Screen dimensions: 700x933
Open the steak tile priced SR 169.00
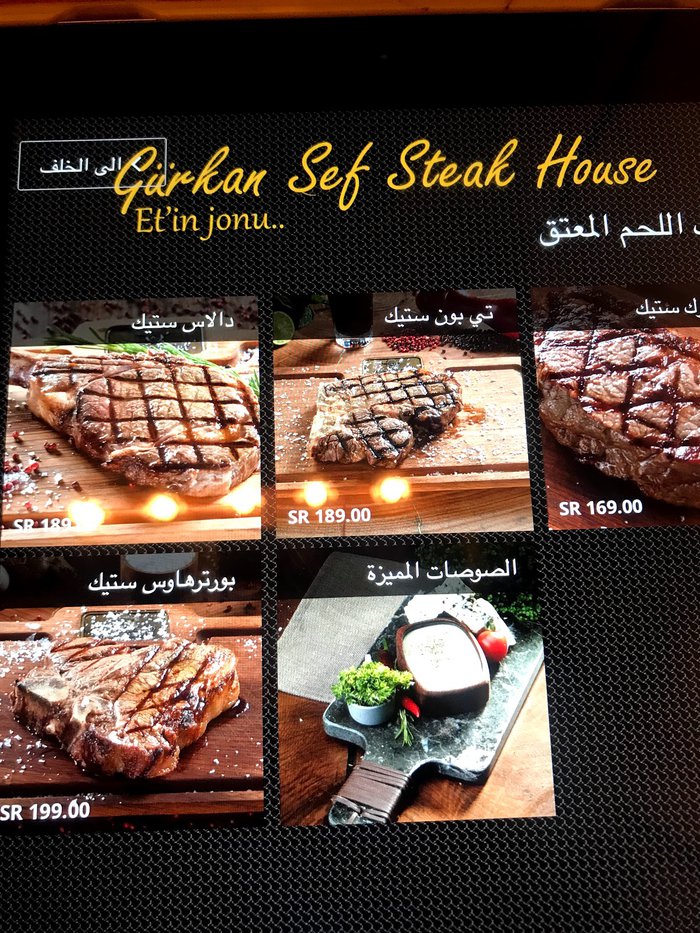click(x=618, y=408)
